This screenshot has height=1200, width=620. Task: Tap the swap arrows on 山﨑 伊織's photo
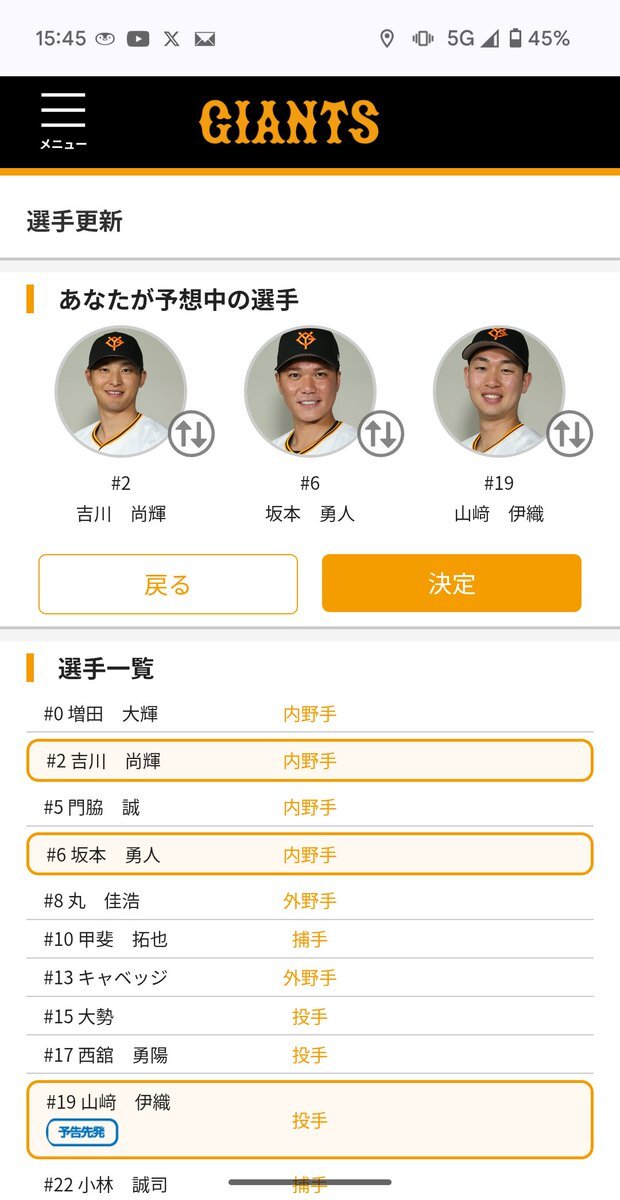click(570, 433)
